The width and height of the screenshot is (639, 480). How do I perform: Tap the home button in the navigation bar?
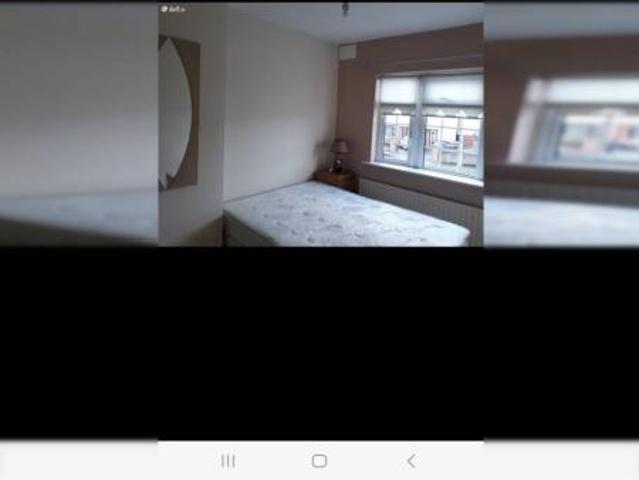pos(319,461)
